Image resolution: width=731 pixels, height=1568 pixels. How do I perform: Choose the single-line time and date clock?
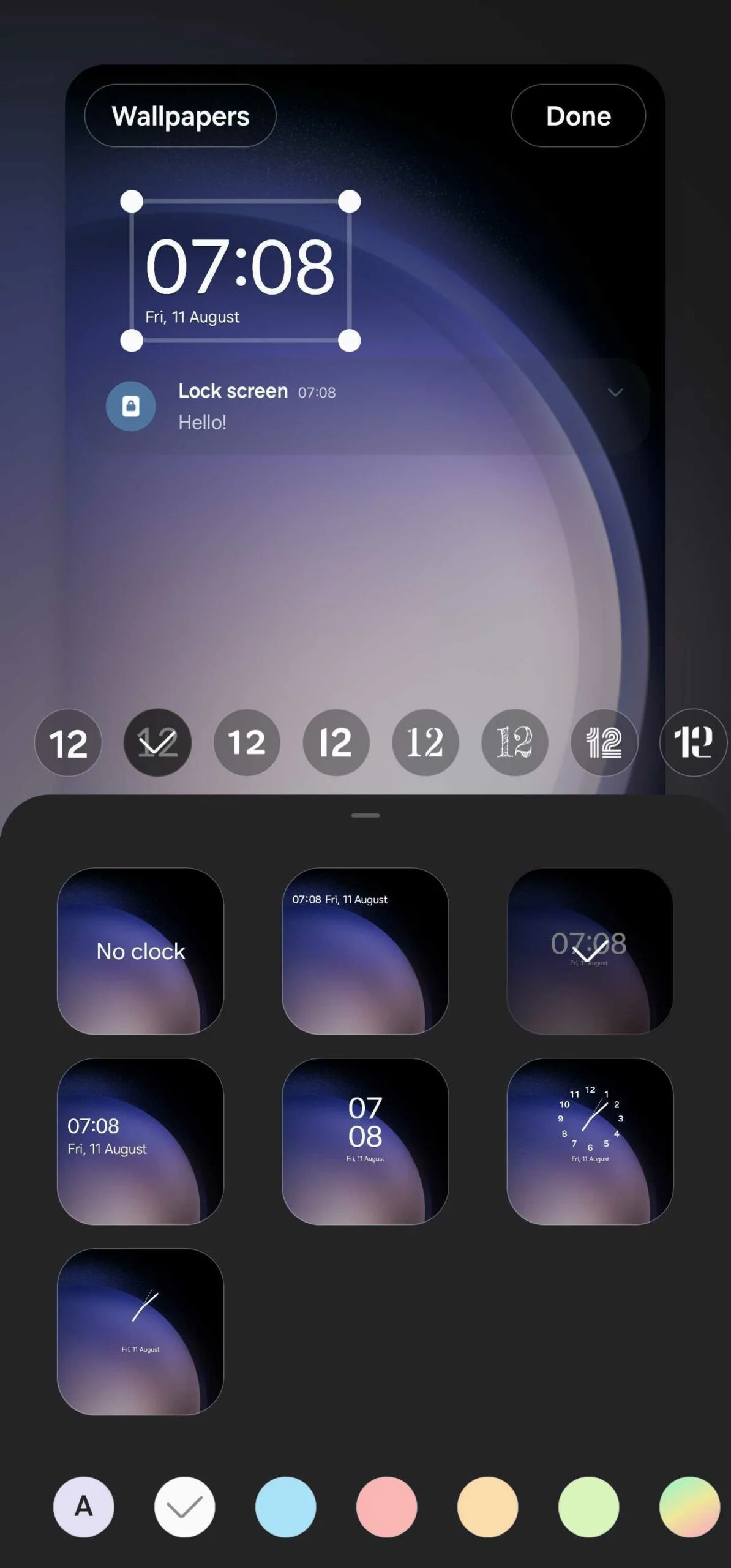[365, 951]
